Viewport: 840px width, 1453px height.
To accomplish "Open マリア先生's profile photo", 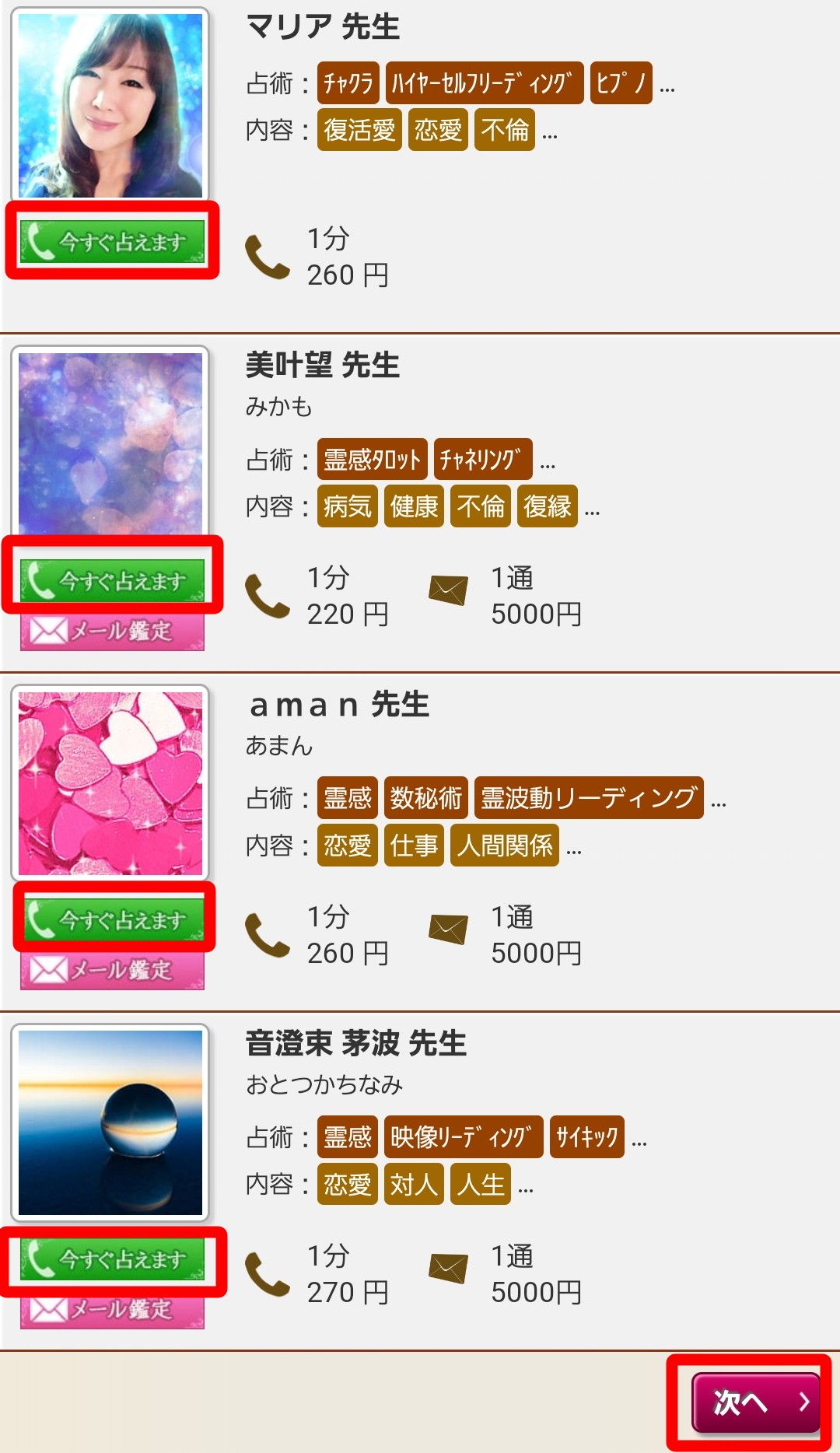I will [110, 106].
